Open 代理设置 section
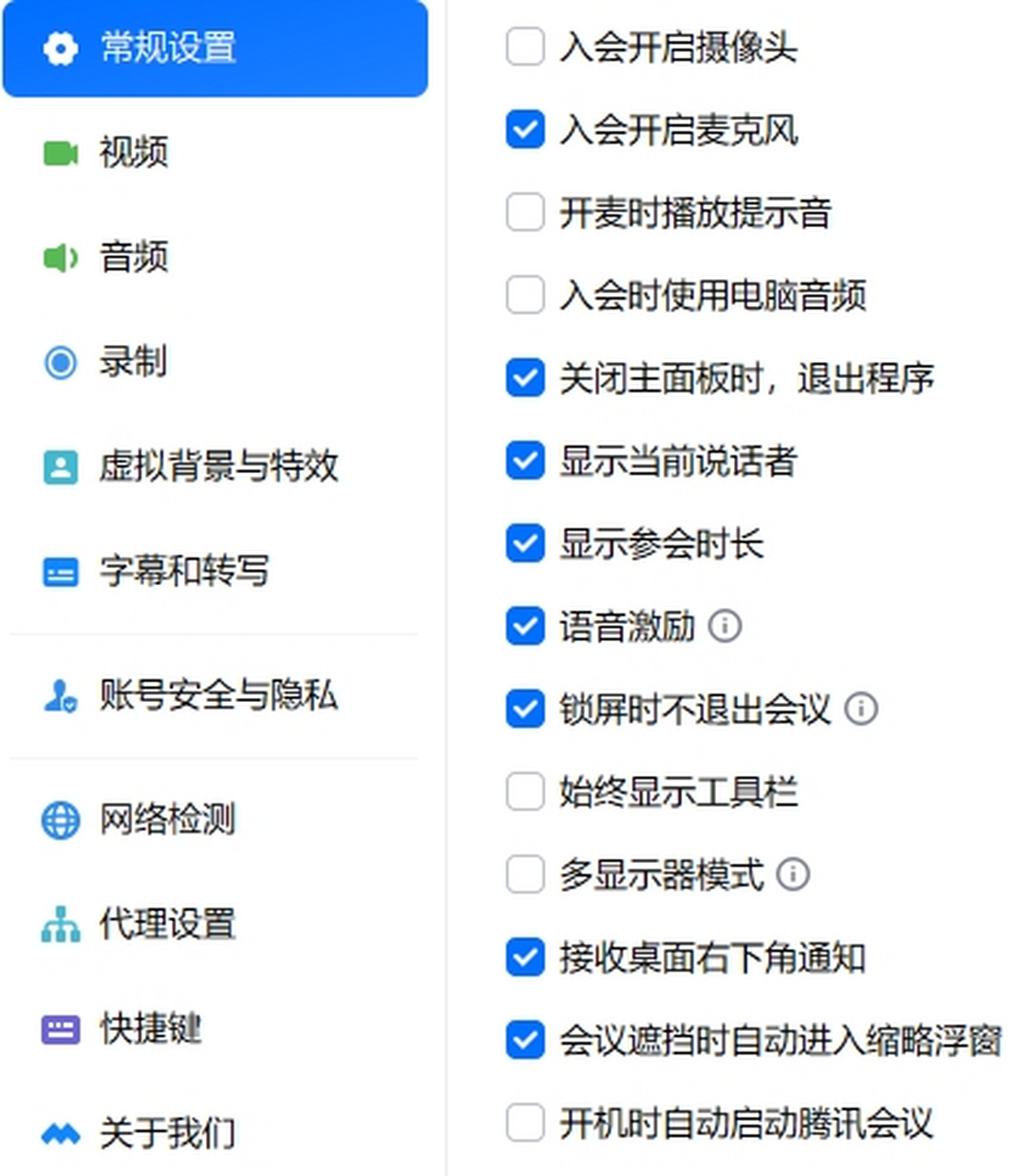The image size is (1017, 1176). [167, 924]
